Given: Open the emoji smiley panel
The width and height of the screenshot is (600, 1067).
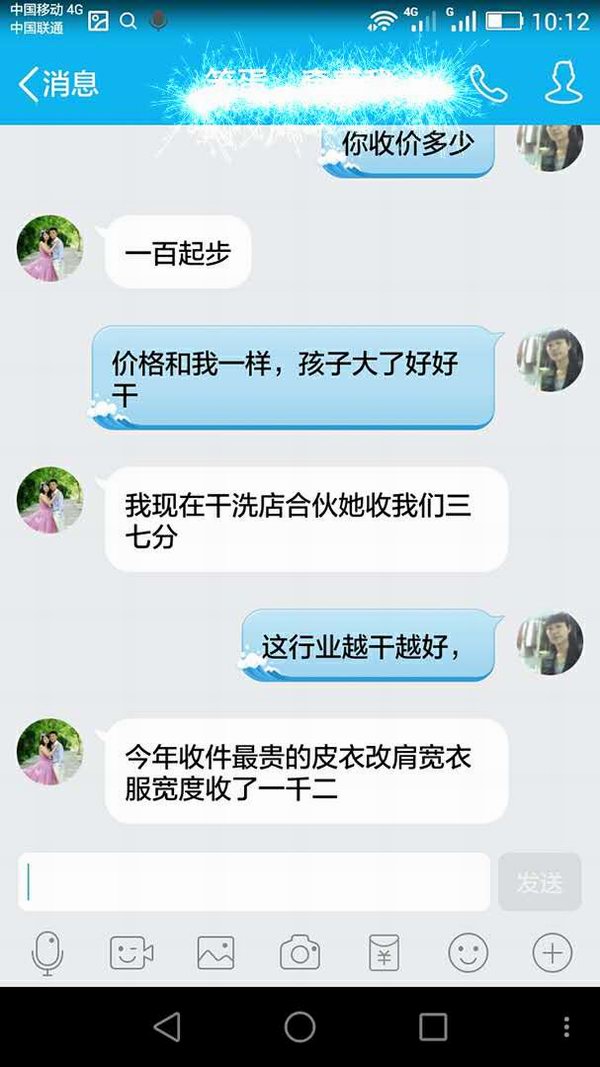Looking at the screenshot, I should (468, 953).
